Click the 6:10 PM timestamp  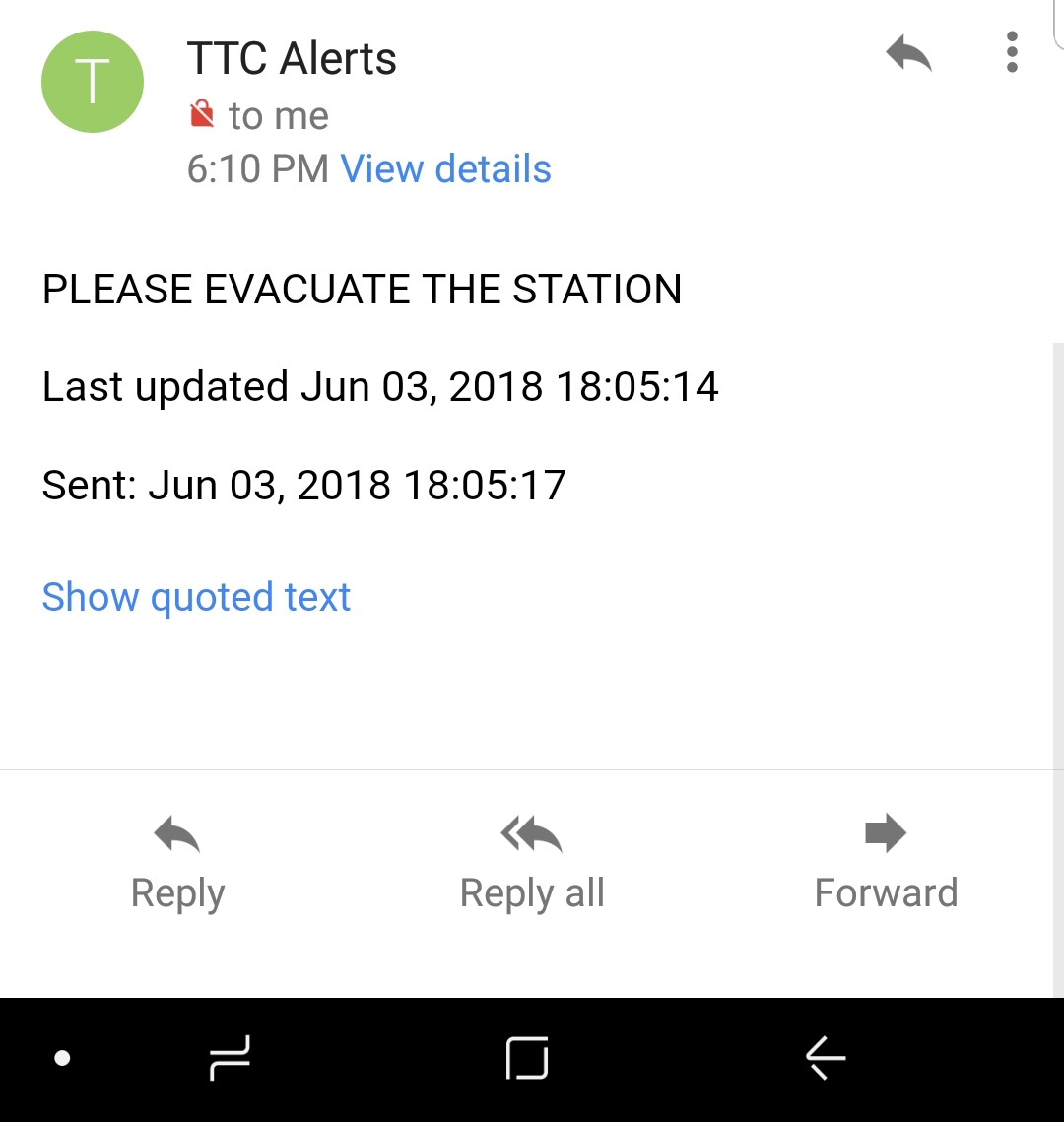(x=258, y=168)
